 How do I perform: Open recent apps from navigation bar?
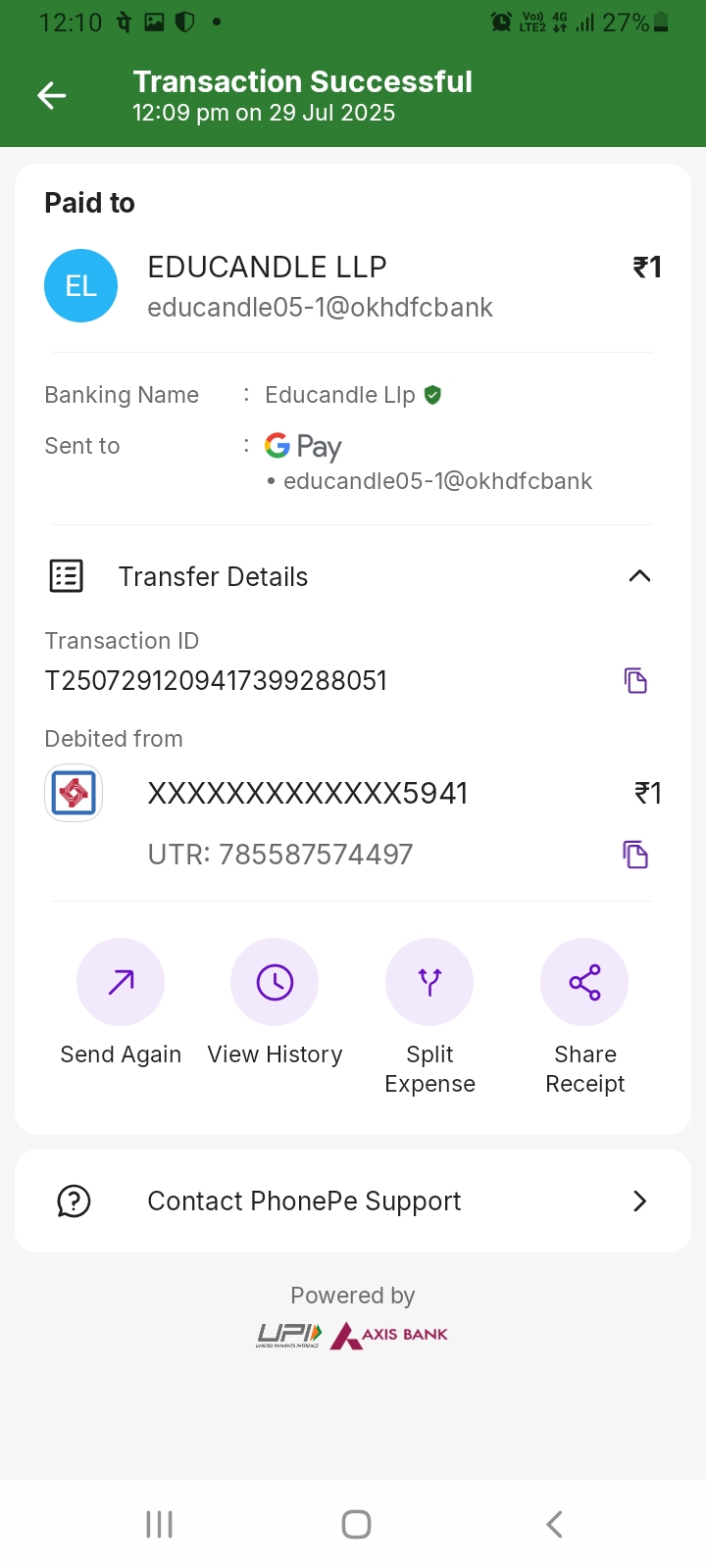pos(159,1524)
